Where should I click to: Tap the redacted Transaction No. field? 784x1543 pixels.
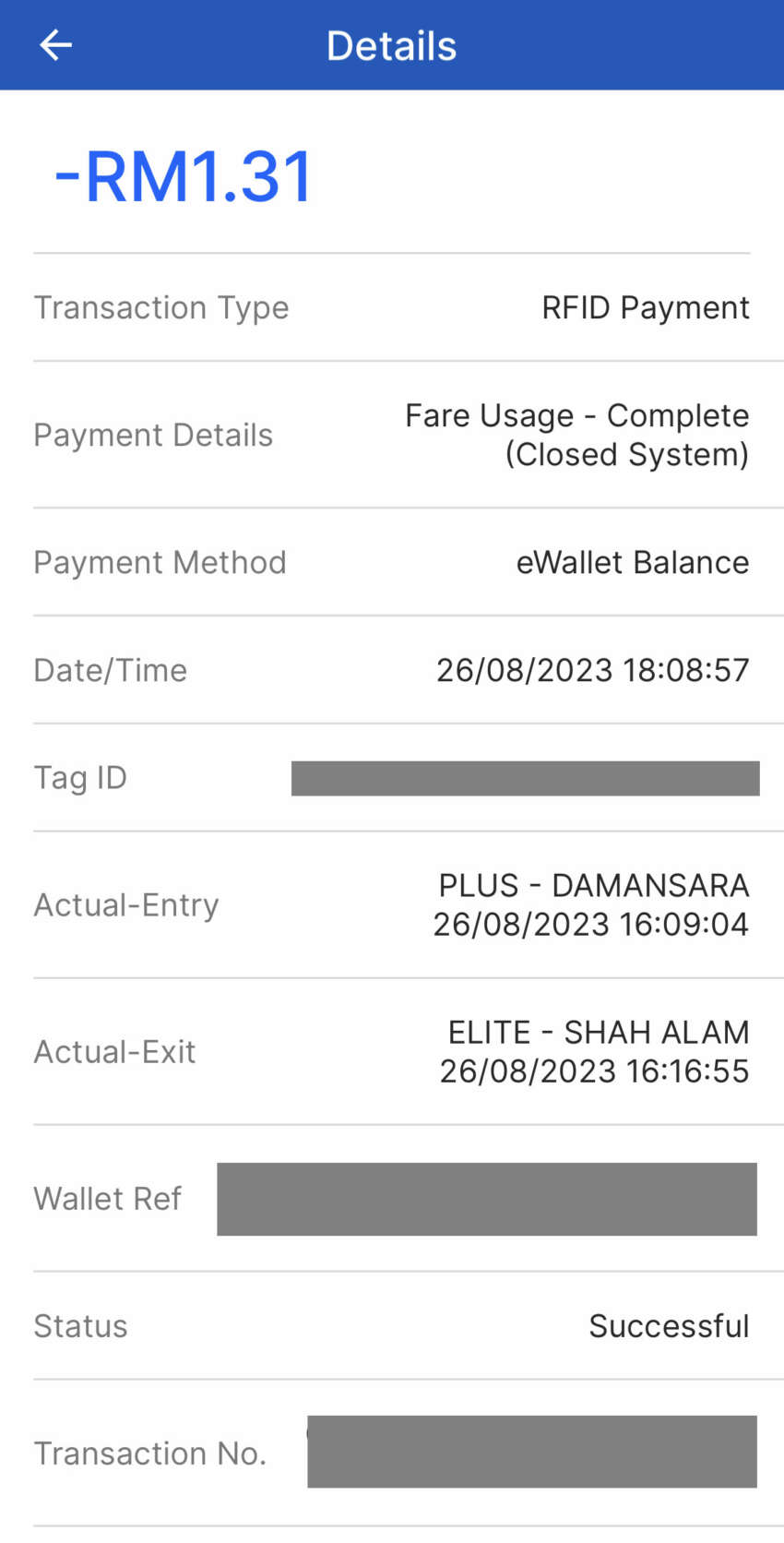point(530,1451)
